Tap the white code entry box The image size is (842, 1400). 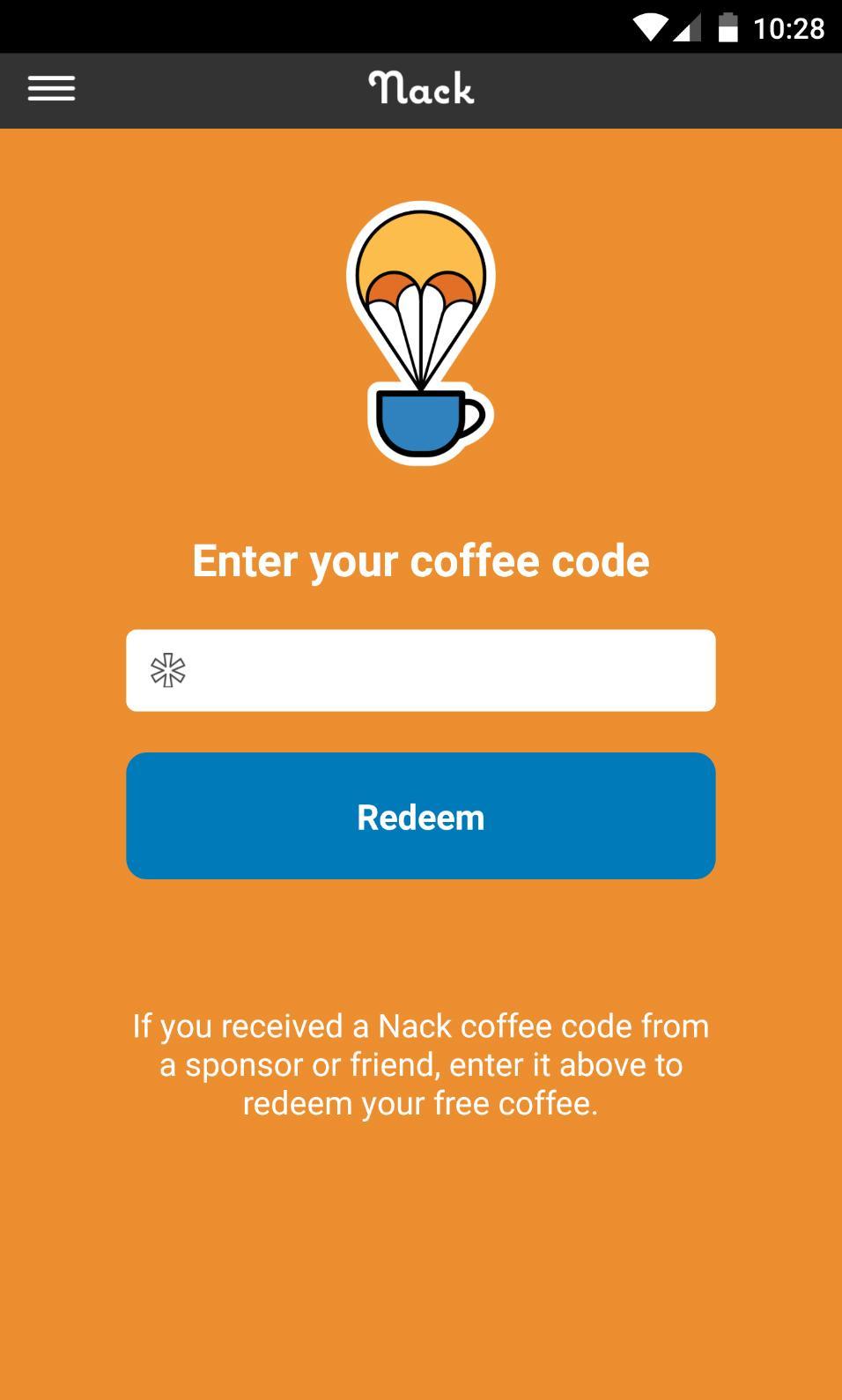click(420, 670)
